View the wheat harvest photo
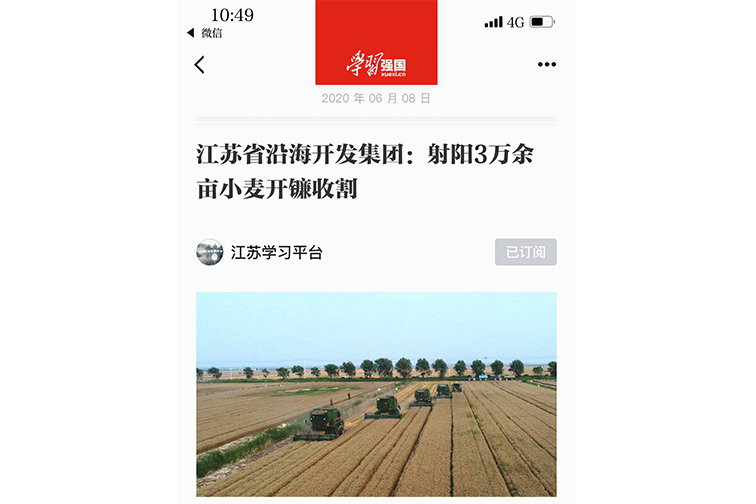The height and width of the screenshot is (504, 756). pyautogui.click(x=376, y=394)
